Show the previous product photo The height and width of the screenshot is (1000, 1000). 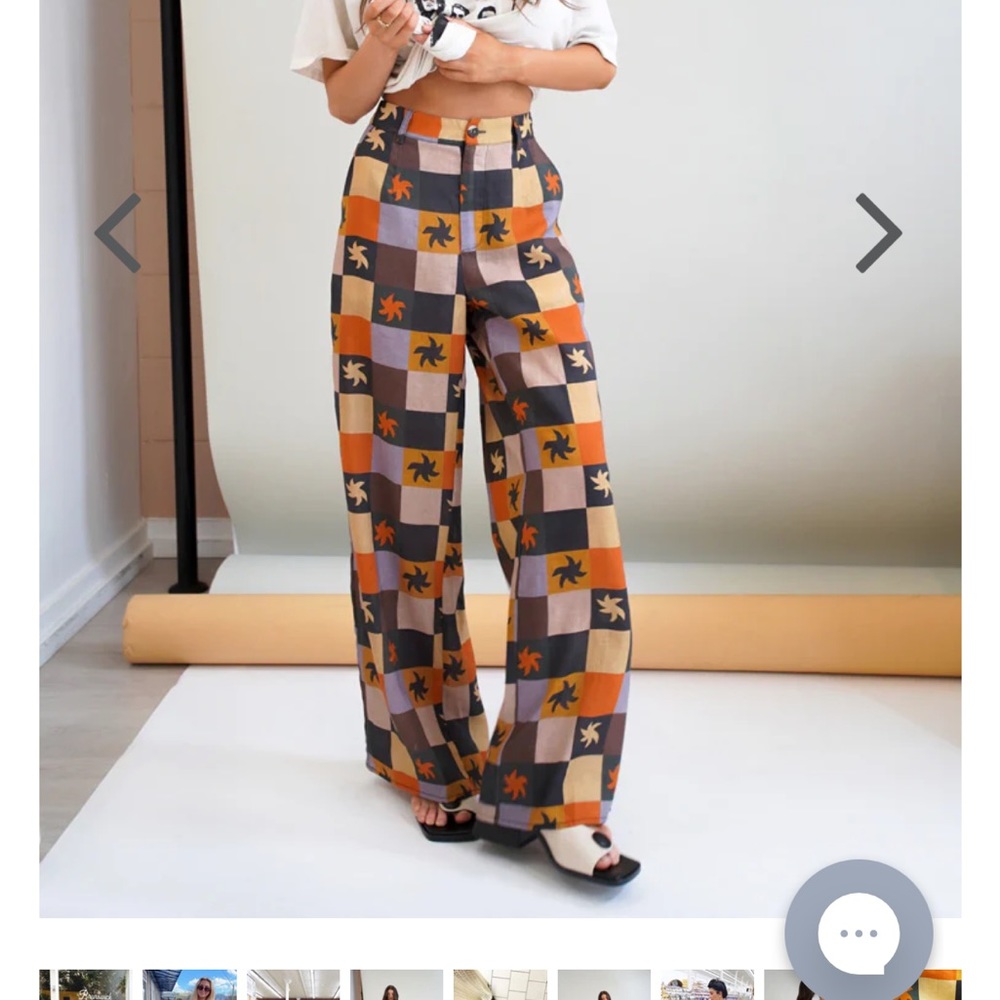point(118,233)
